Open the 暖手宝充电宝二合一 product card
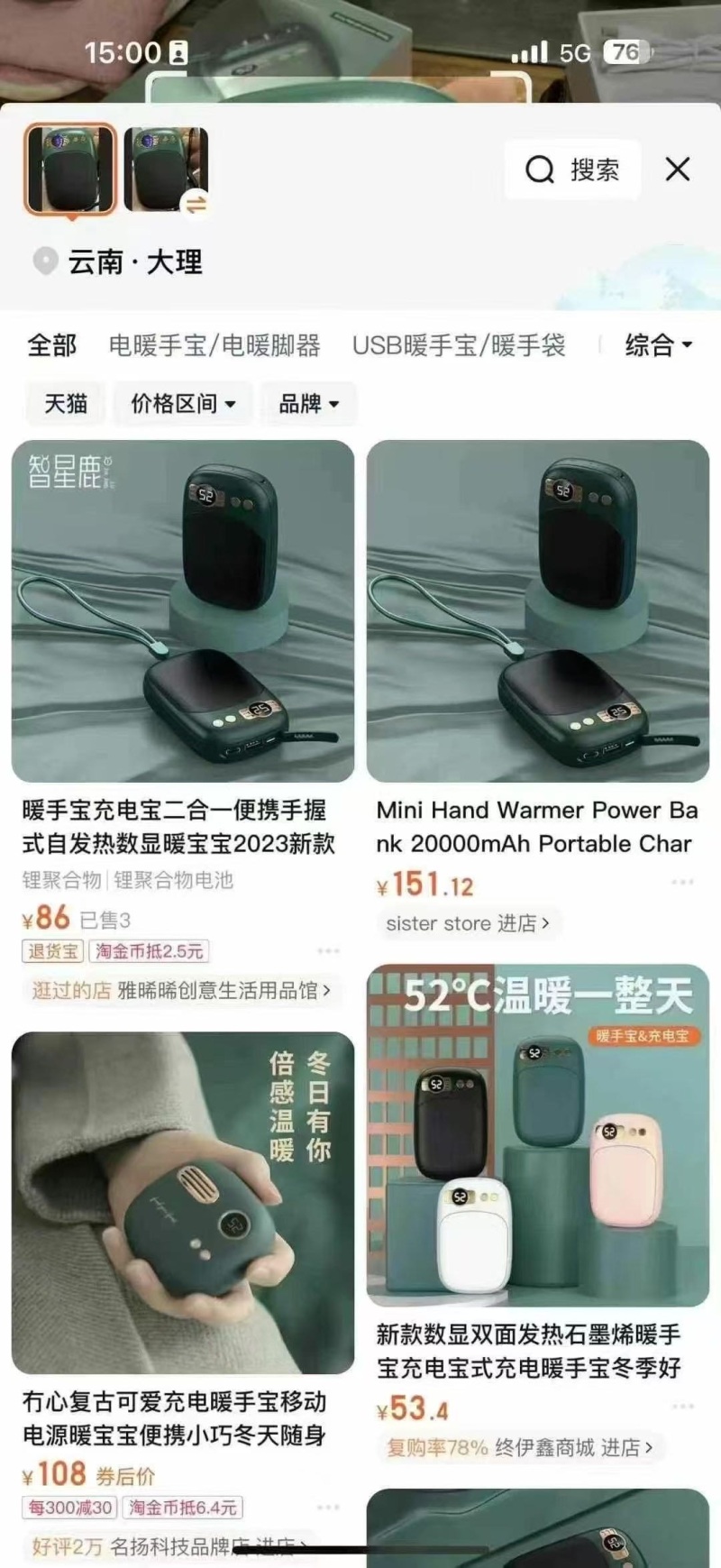This screenshot has width=721, height=1568. (183, 611)
